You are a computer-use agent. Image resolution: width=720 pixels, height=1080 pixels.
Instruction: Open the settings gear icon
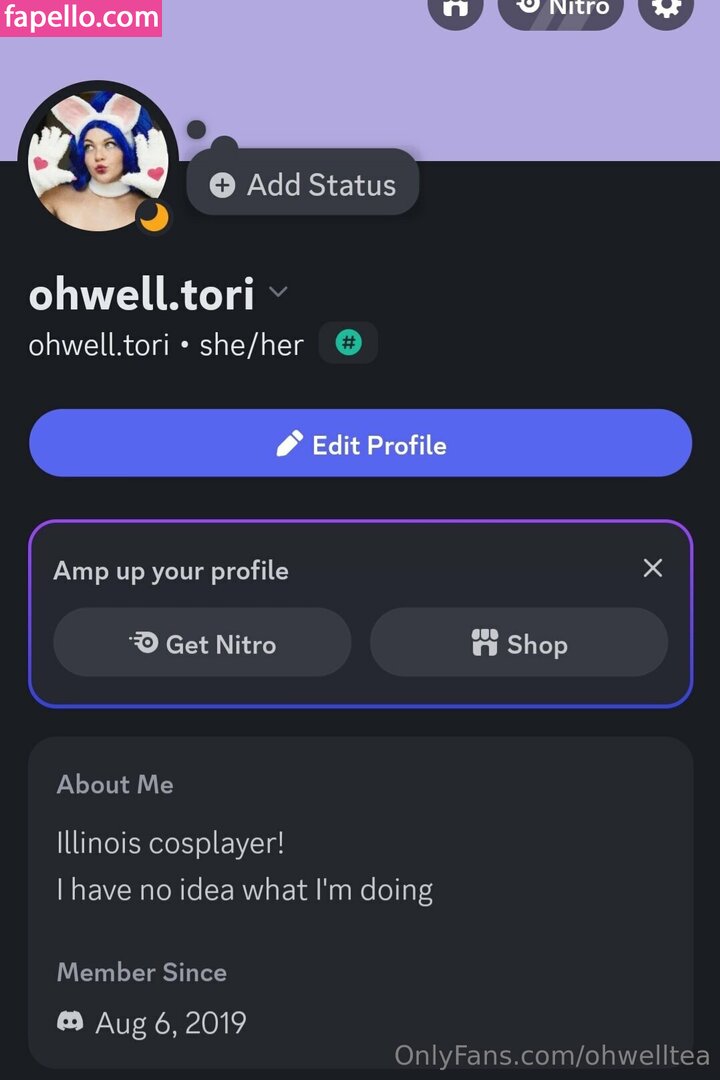(x=666, y=8)
